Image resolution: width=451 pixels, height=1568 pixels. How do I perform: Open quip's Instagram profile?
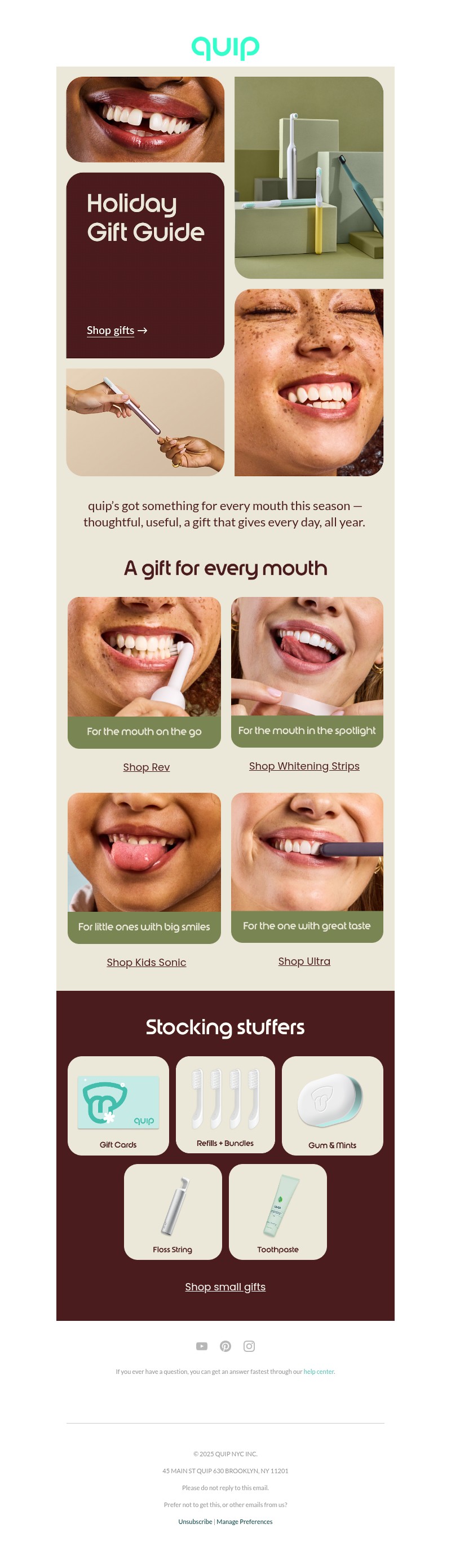[x=249, y=1346]
